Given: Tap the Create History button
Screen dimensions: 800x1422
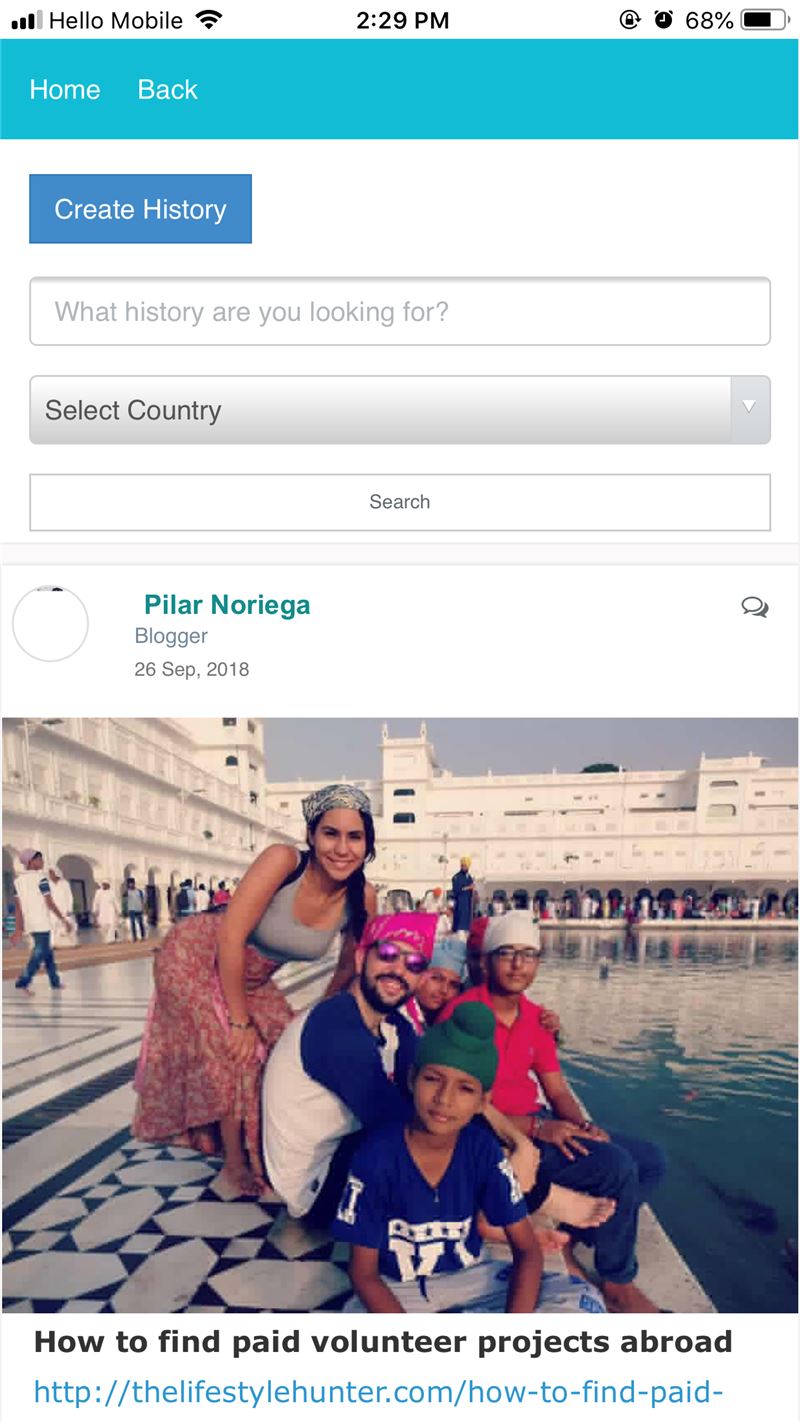Looking at the screenshot, I should click(140, 209).
